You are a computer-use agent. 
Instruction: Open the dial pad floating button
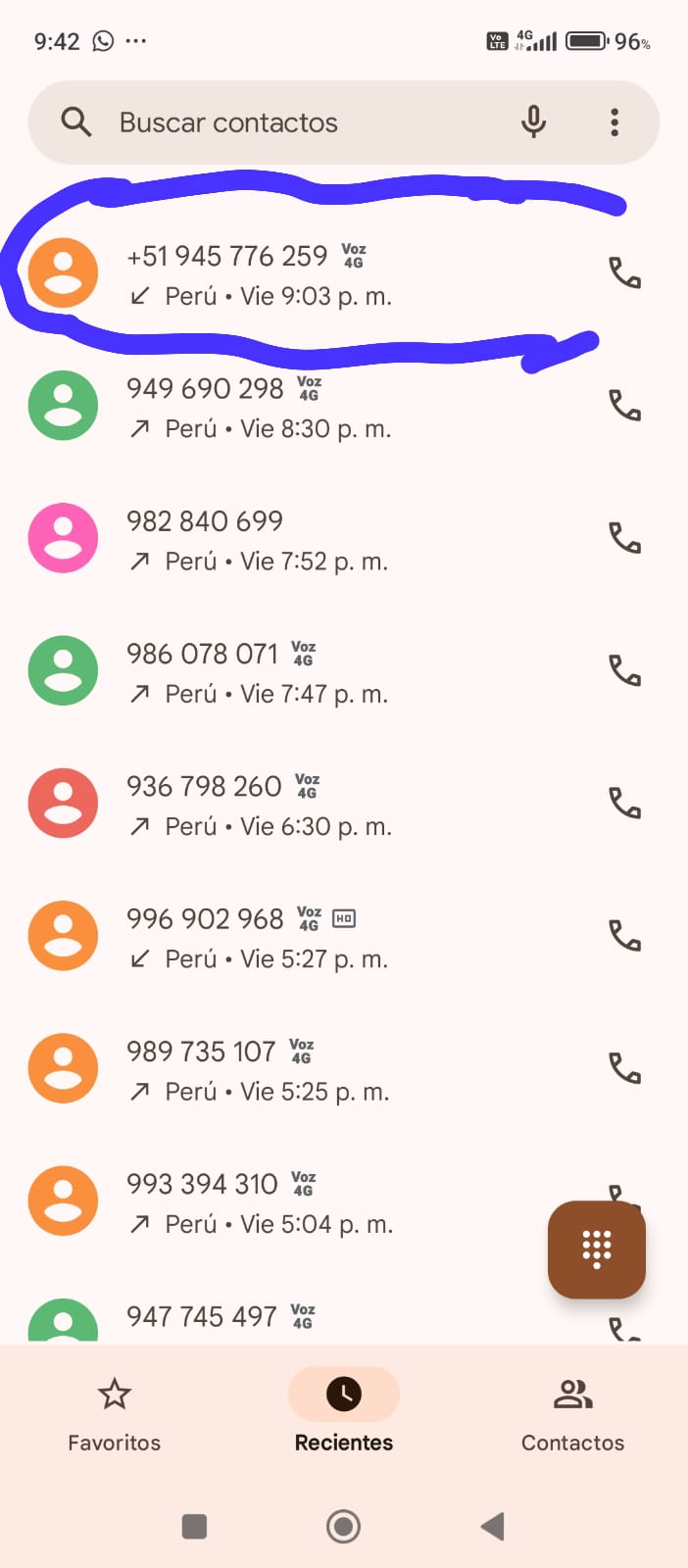pyautogui.click(x=596, y=1249)
